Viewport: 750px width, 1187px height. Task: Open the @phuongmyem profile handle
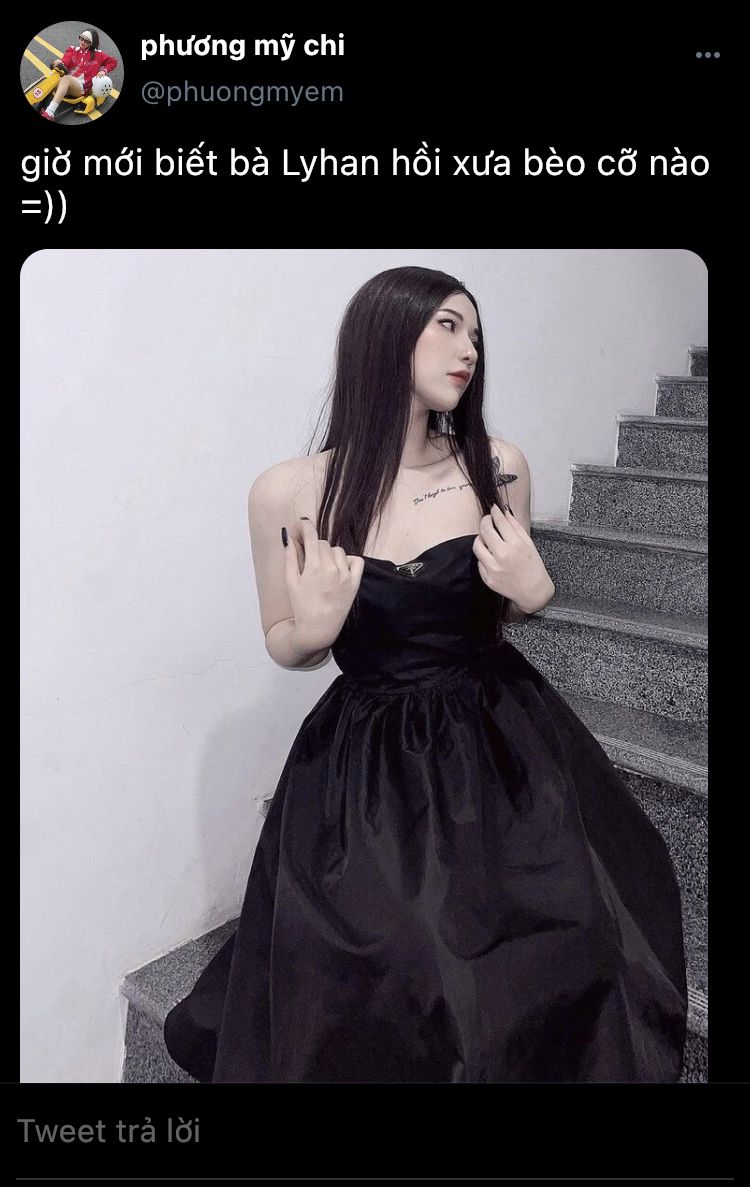click(241, 92)
